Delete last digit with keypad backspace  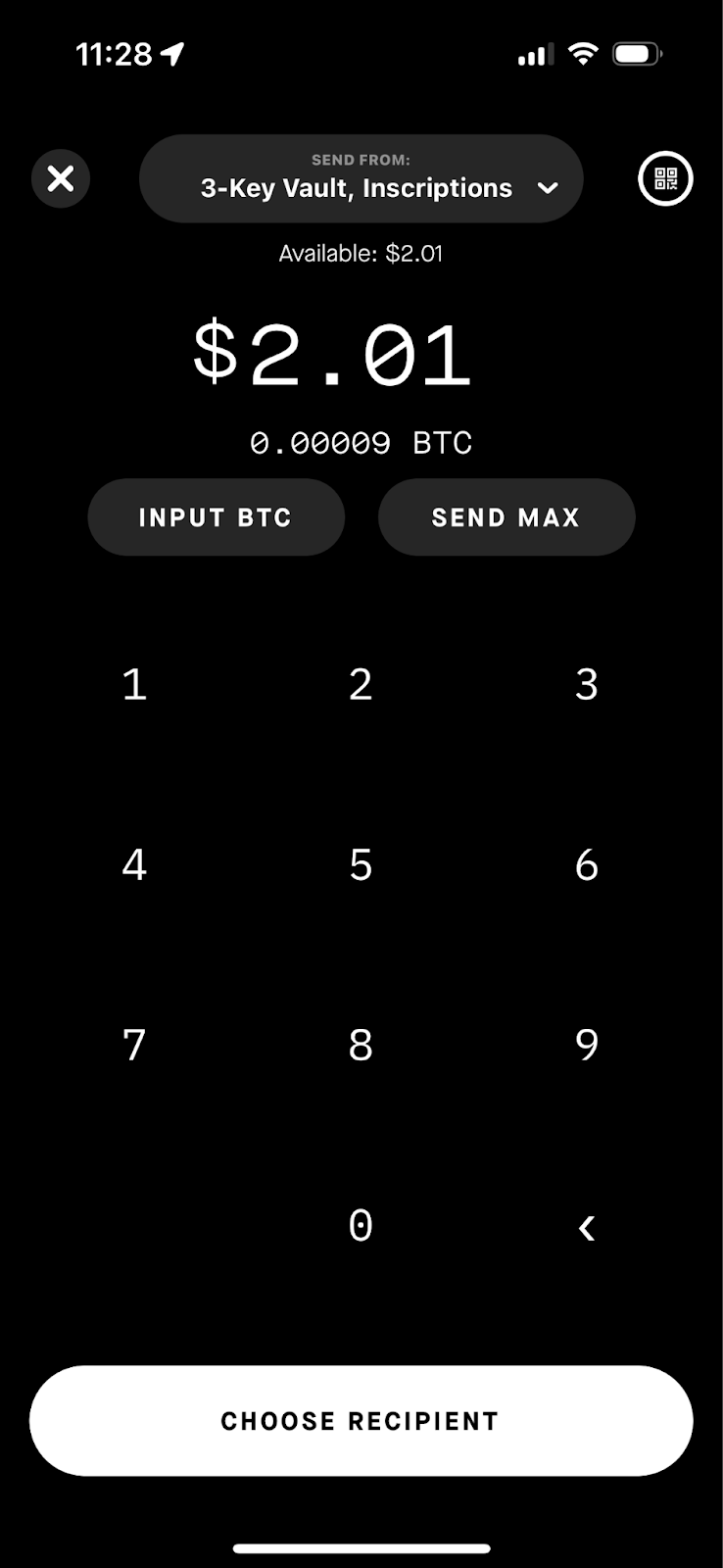(587, 1227)
